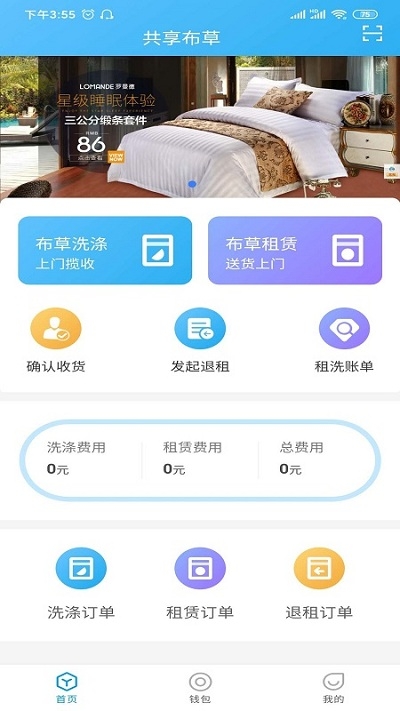This screenshot has height=711, width=400.
Task: View the 租洗账单 bill
Action: coord(344,341)
